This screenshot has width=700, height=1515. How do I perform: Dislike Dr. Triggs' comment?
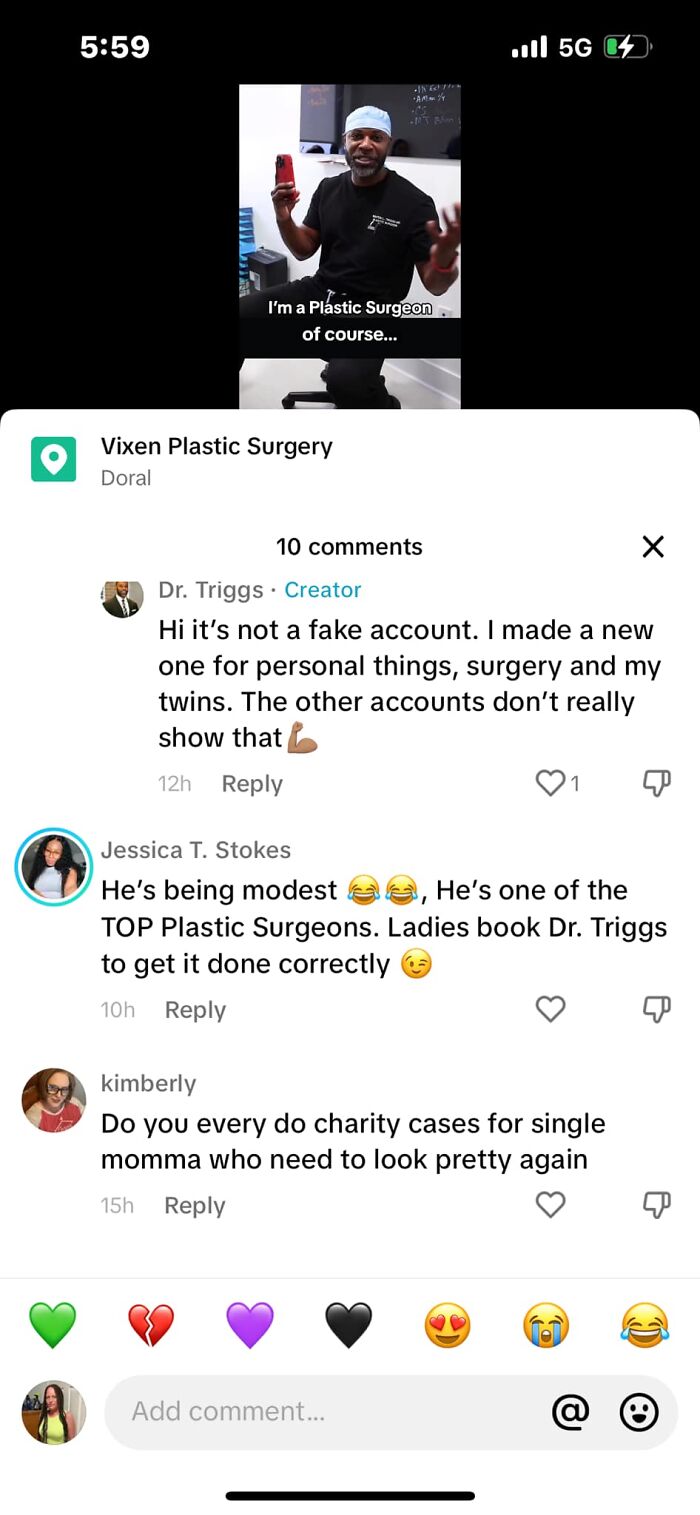656,783
